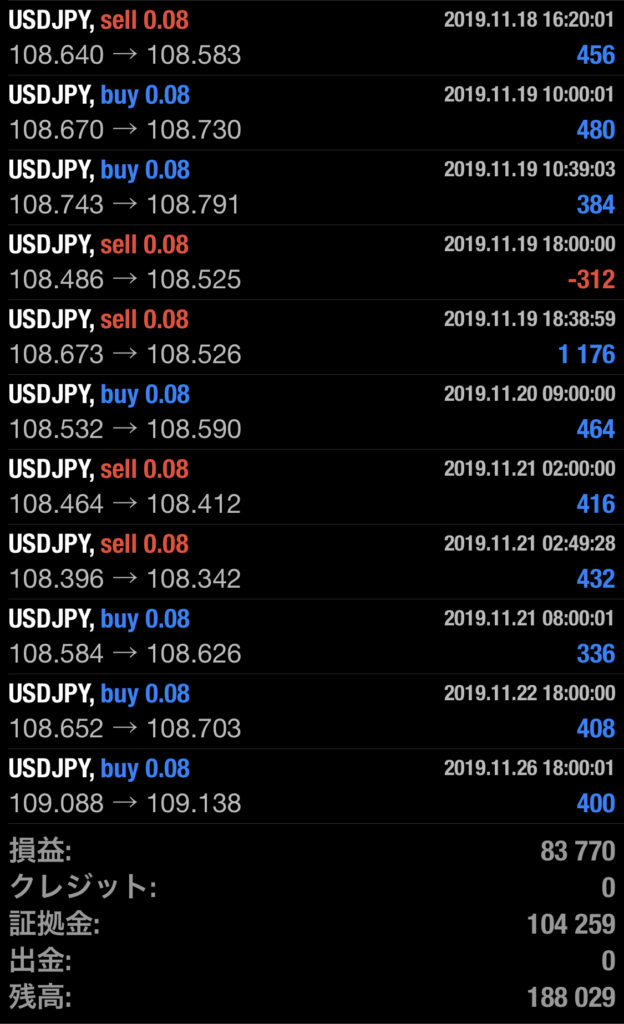Expand the sell trade at 2019.11.21 02:00:00
Image resolution: width=624 pixels, height=1024 pixels.
pyautogui.click(x=312, y=487)
